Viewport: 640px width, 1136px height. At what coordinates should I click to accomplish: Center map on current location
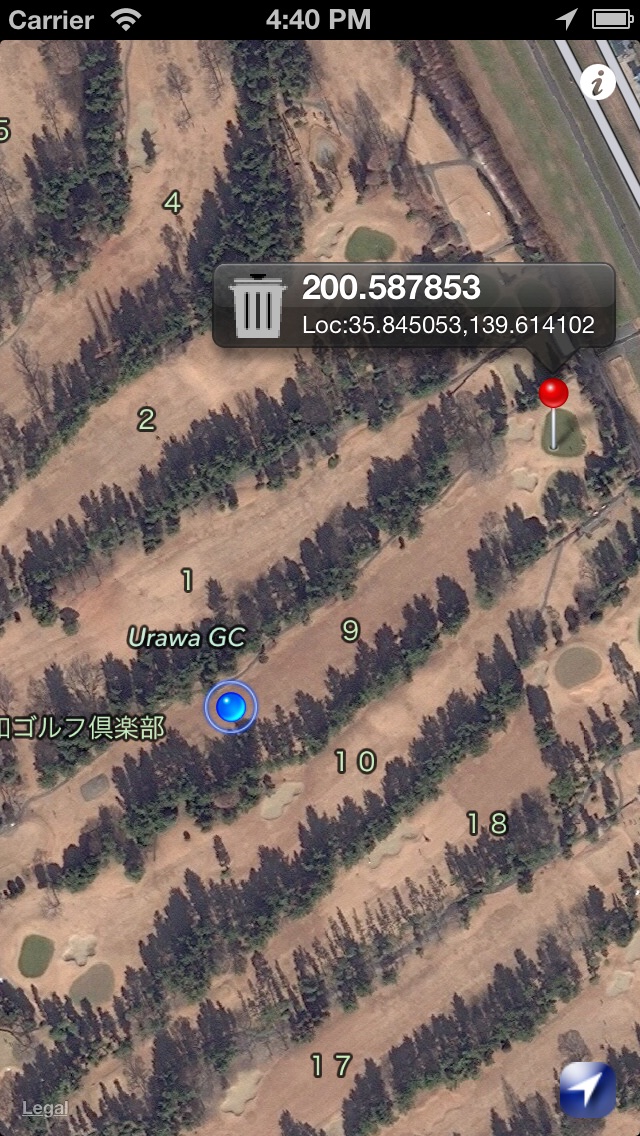click(x=587, y=1090)
